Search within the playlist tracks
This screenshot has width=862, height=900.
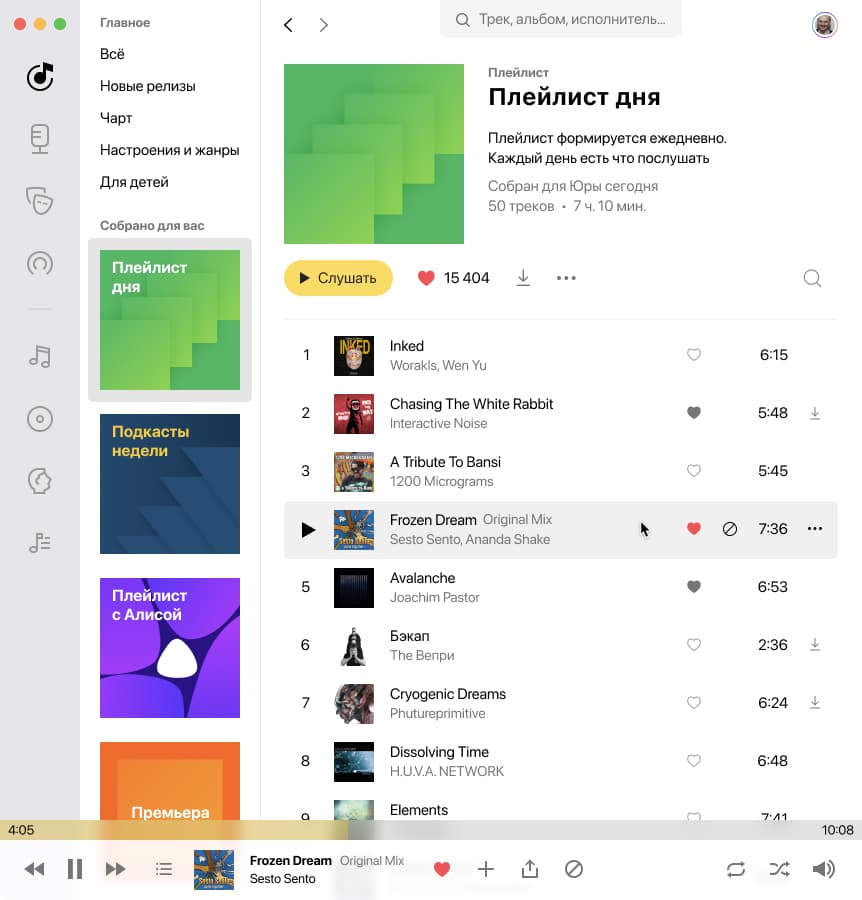tap(813, 278)
